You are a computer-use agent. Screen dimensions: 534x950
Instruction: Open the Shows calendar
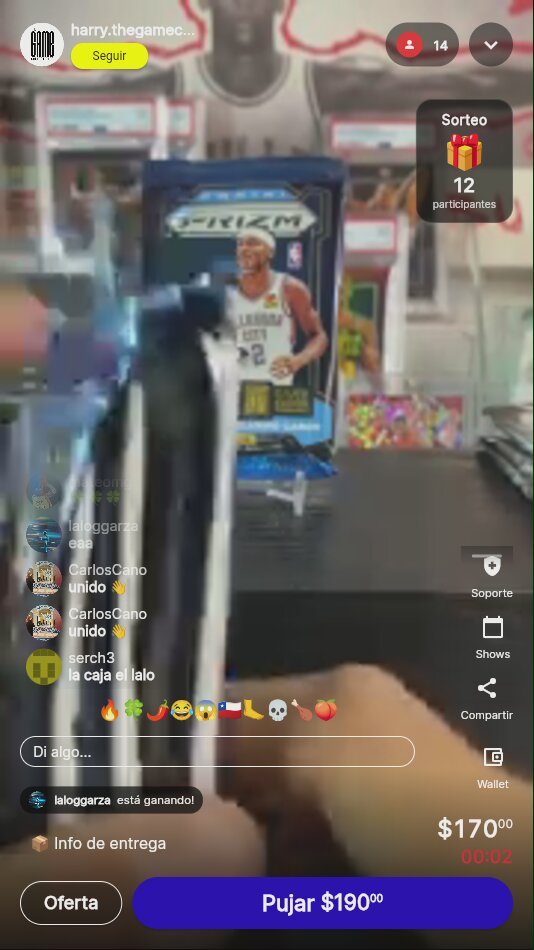[x=492, y=637]
